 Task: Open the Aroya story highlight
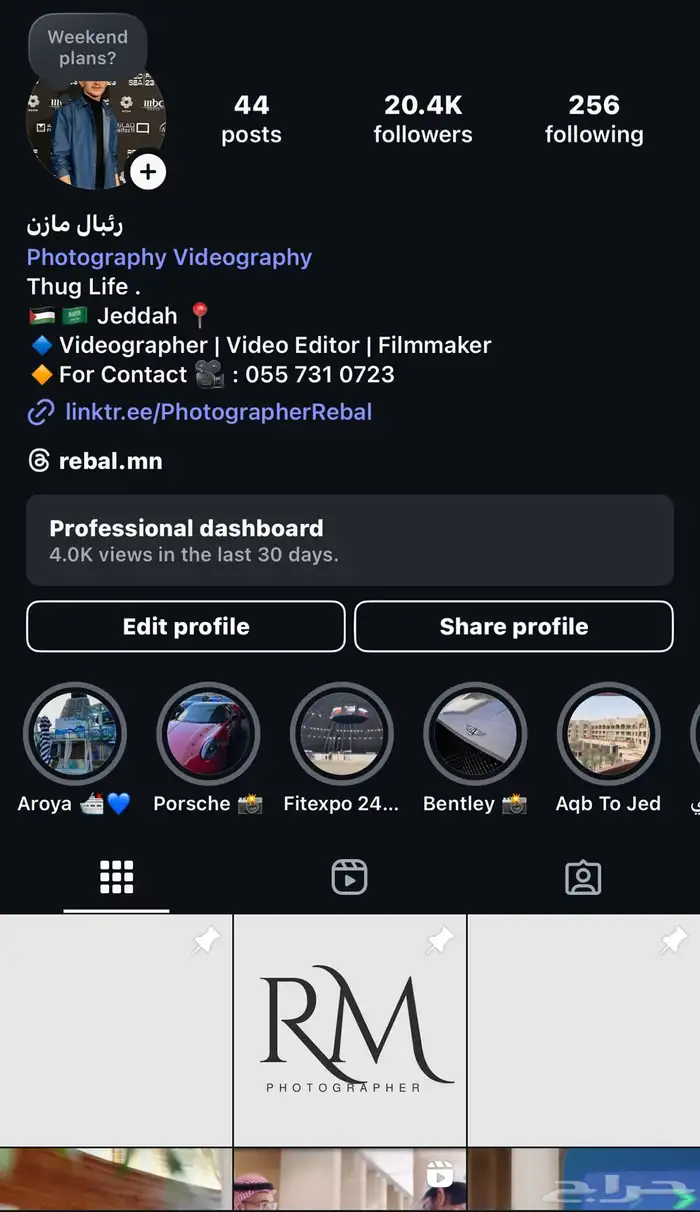coord(75,735)
